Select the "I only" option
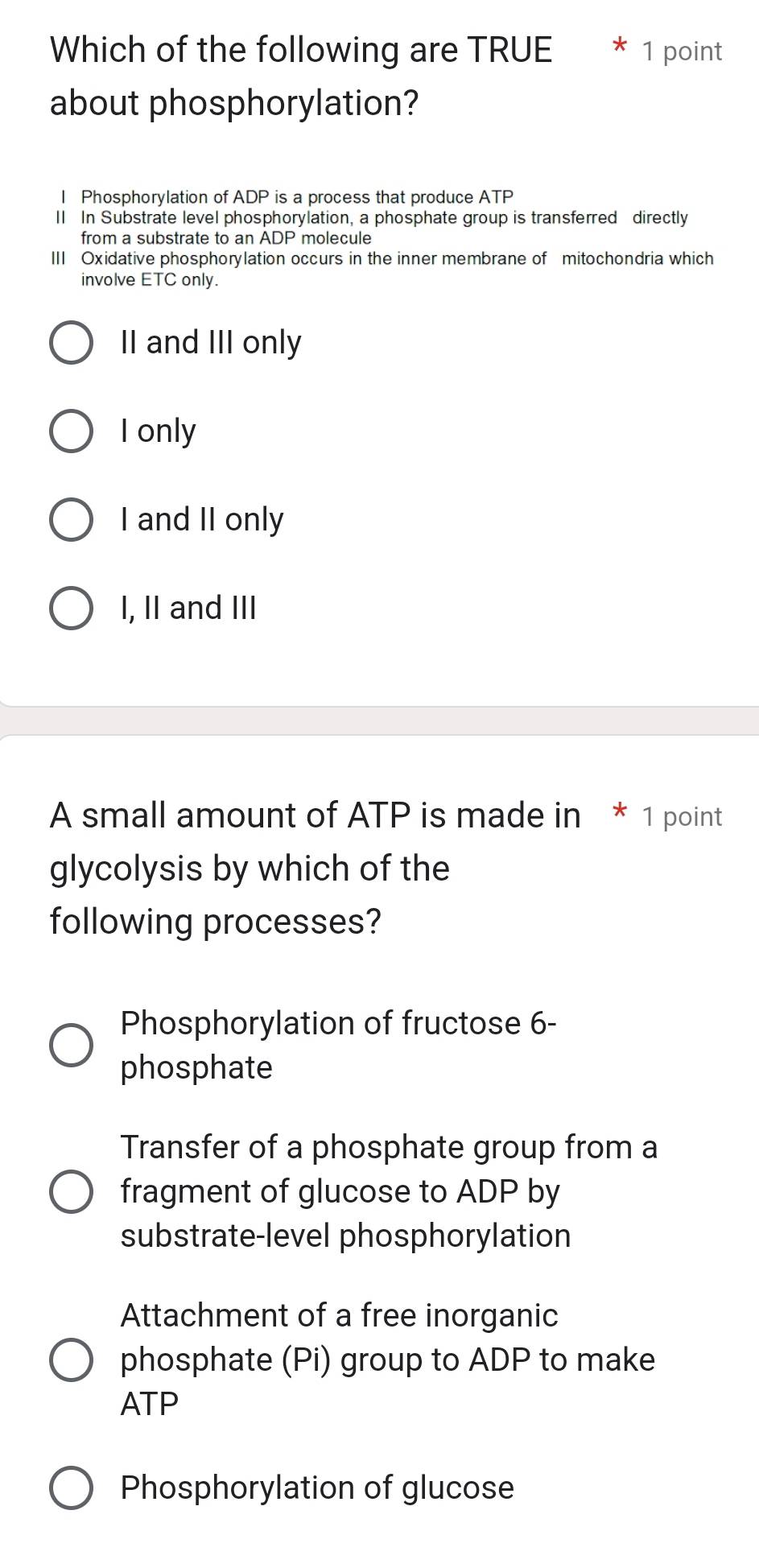This screenshot has width=759, height=1568. coord(72,431)
